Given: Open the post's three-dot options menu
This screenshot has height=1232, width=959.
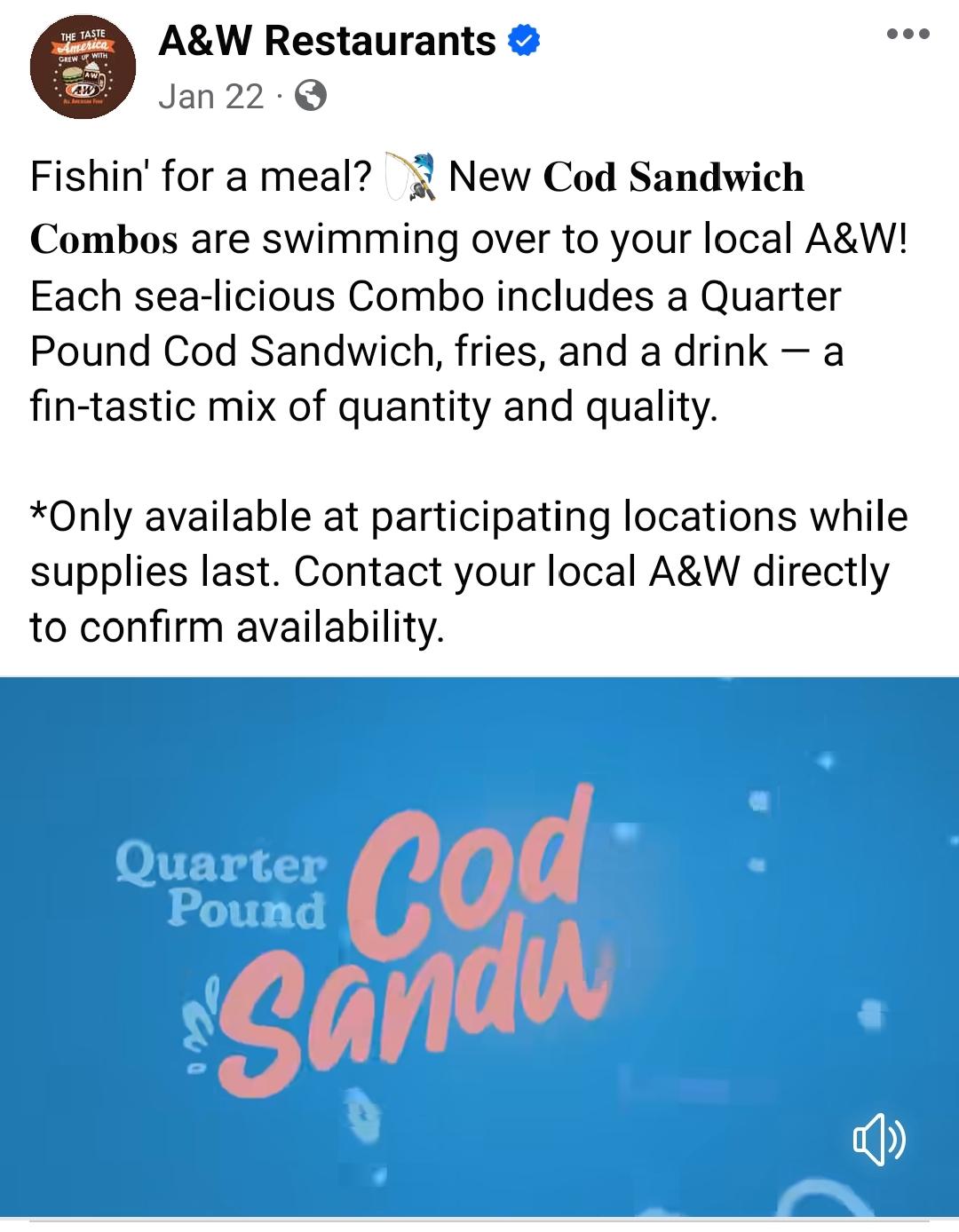Looking at the screenshot, I should (x=907, y=35).
